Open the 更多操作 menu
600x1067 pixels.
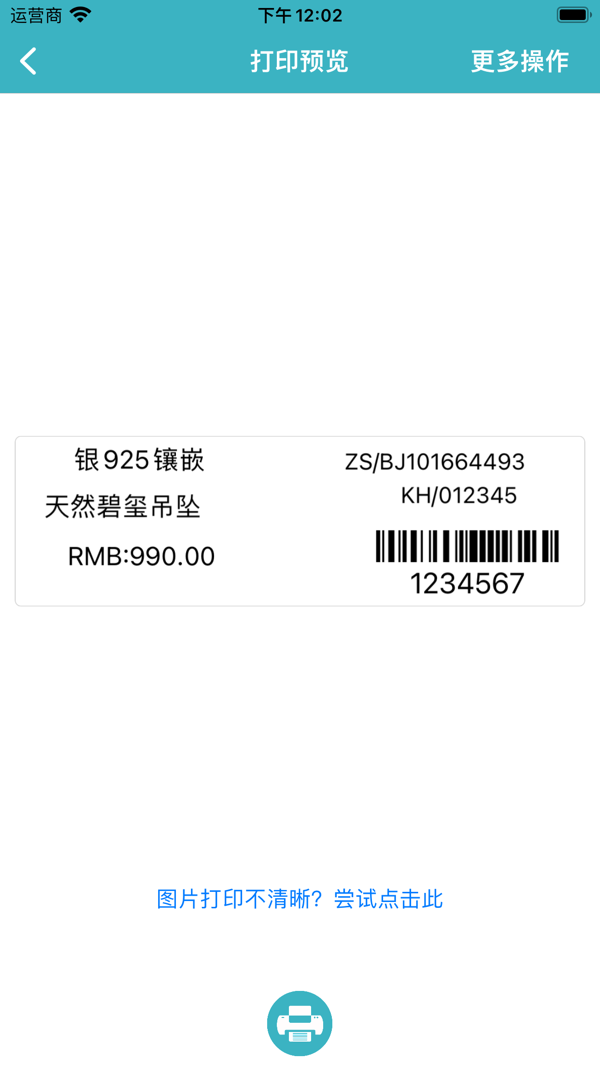click(x=520, y=61)
